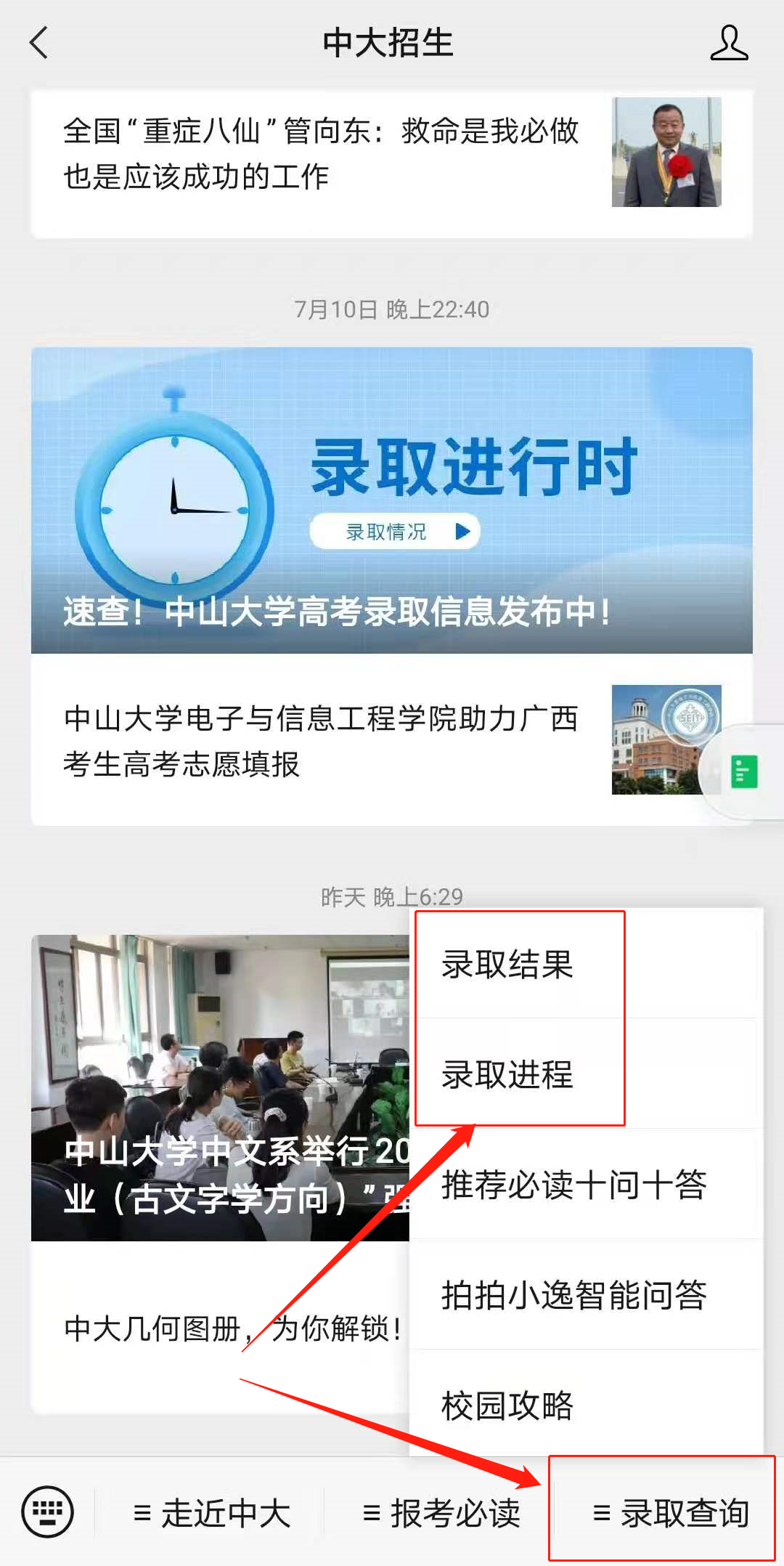The width and height of the screenshot is (784, 1566).
Task: Switch to keyboard input mode
Action: (x=48, y=1513)
